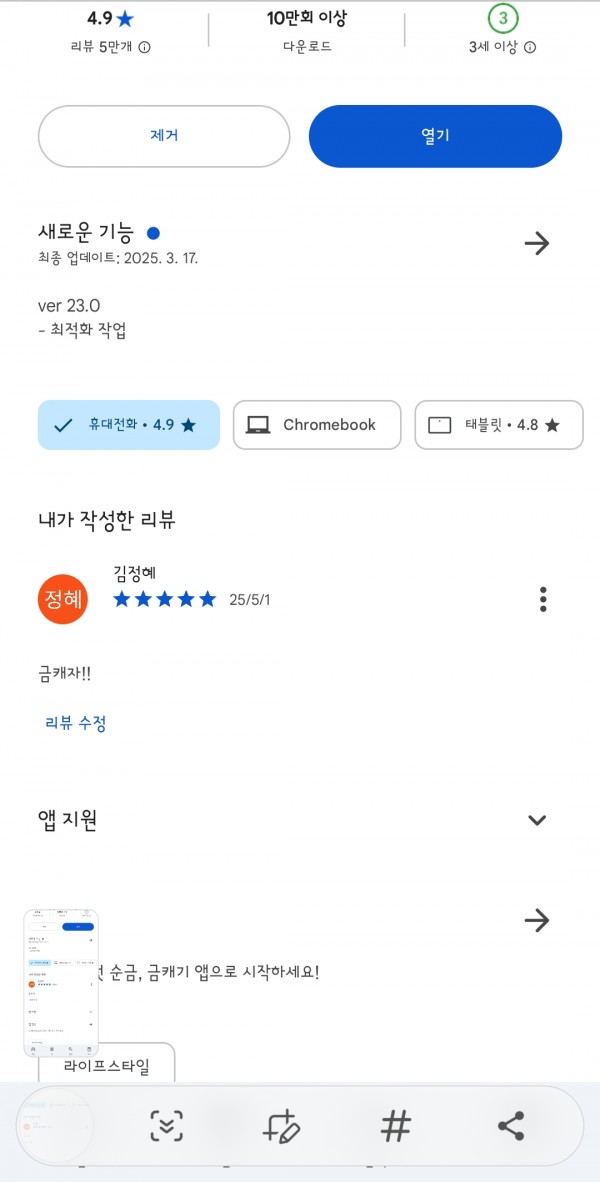
Task: Select the 휴대전화 4.9 rating chip
Action: [129, 425]
